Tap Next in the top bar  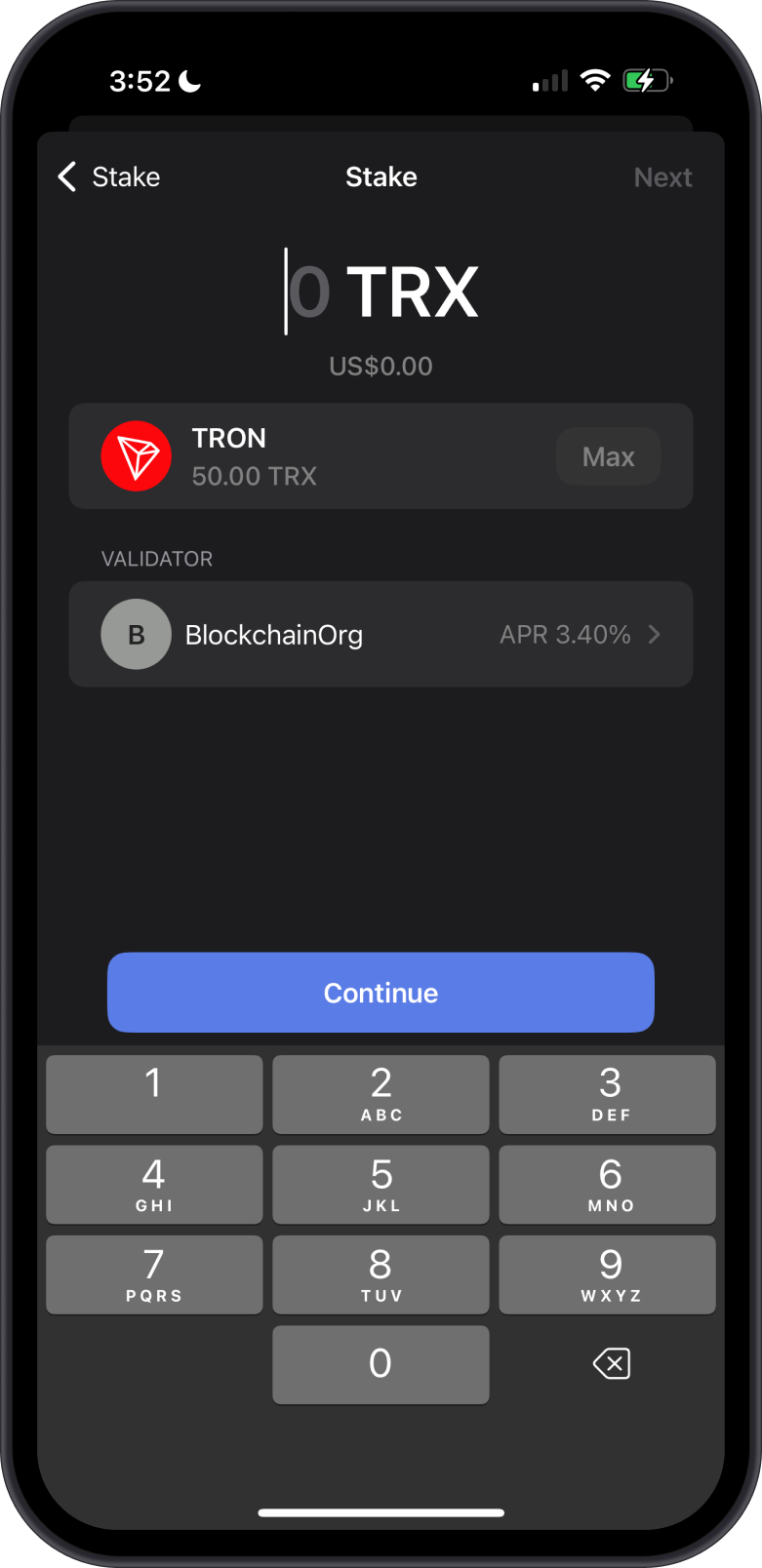coord(662,177)
